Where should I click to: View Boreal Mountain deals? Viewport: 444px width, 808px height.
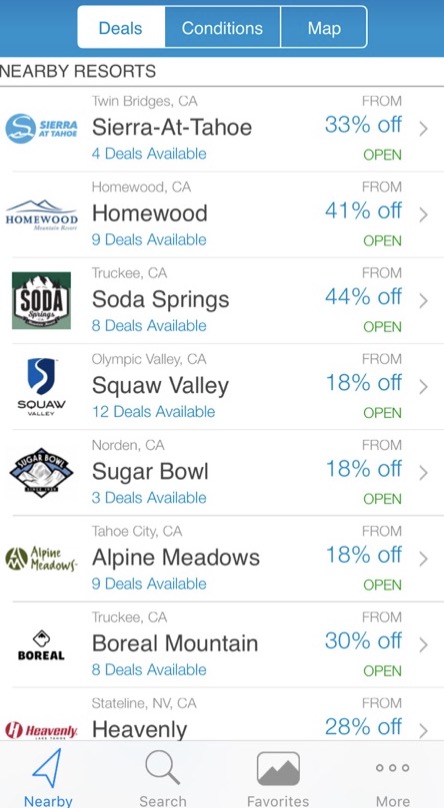pyautogui.click(x=222, y=645)
